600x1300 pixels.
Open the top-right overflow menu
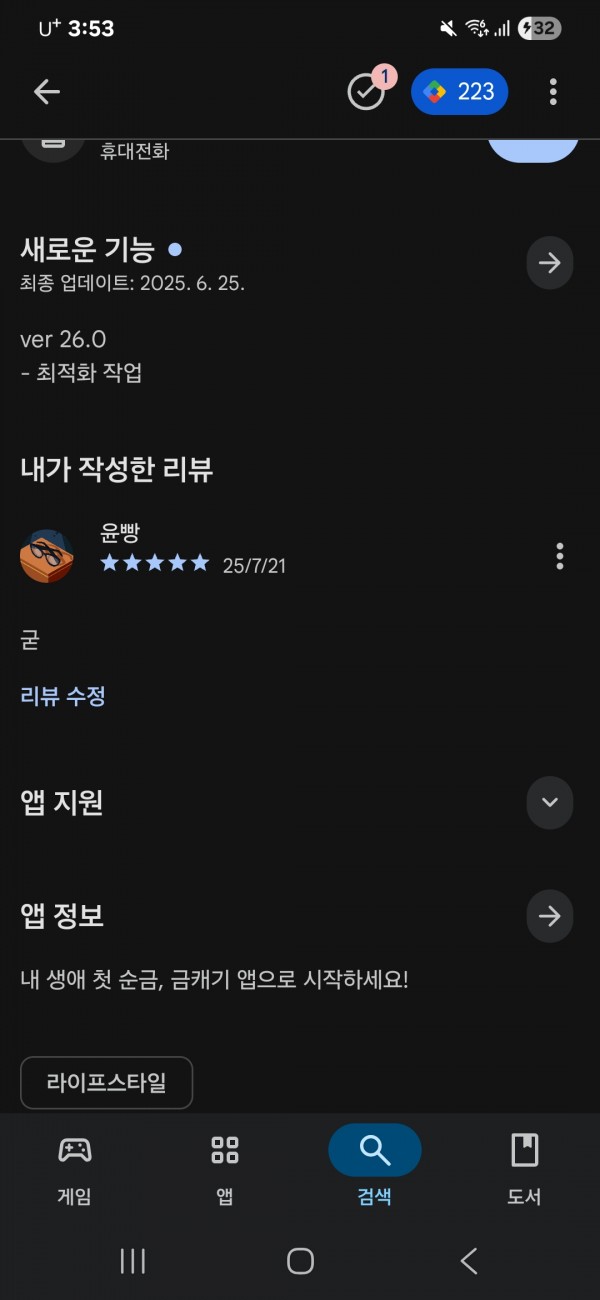pos(553,92)
